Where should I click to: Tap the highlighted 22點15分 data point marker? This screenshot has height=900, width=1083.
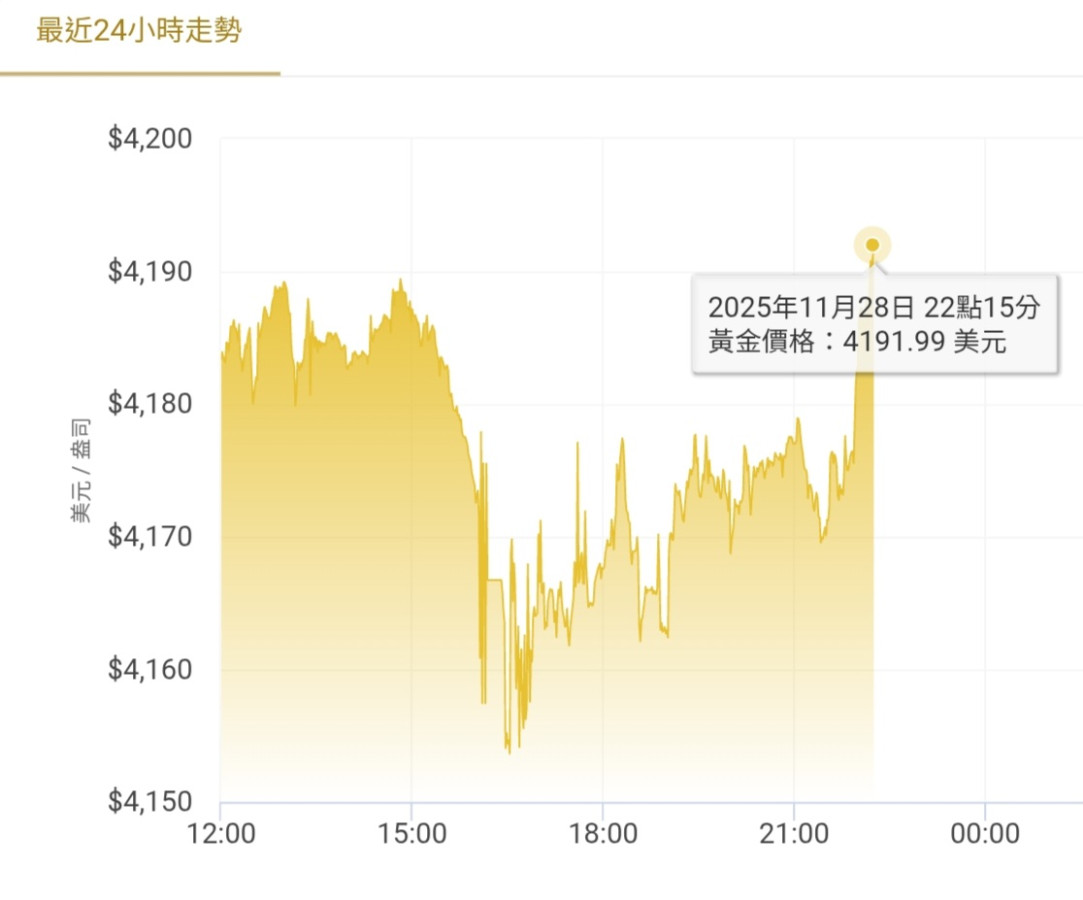[872, 245]
